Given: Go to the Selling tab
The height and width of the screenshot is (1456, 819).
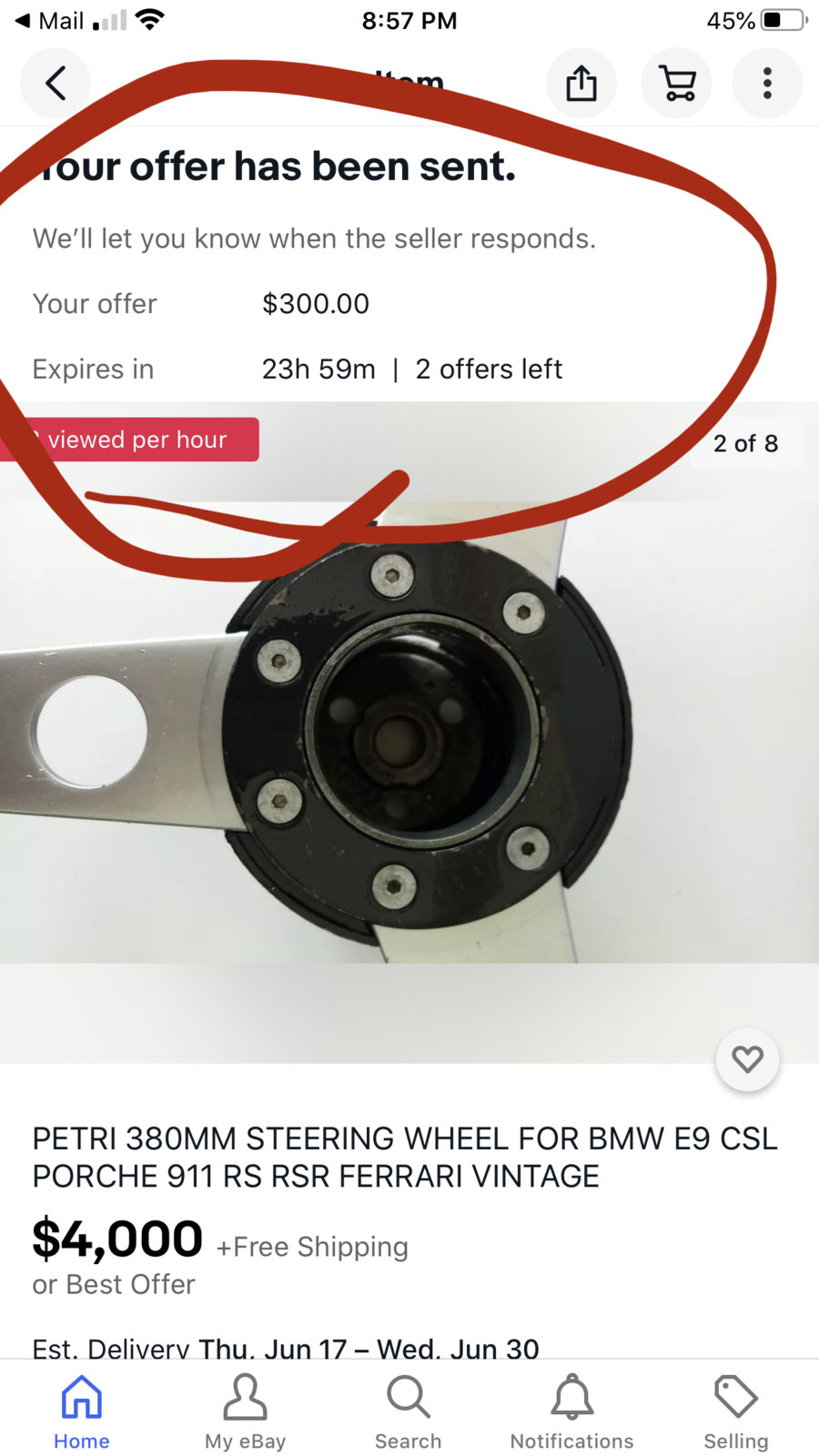Looking at the screenshot, I should click(x=735, y=1411).
